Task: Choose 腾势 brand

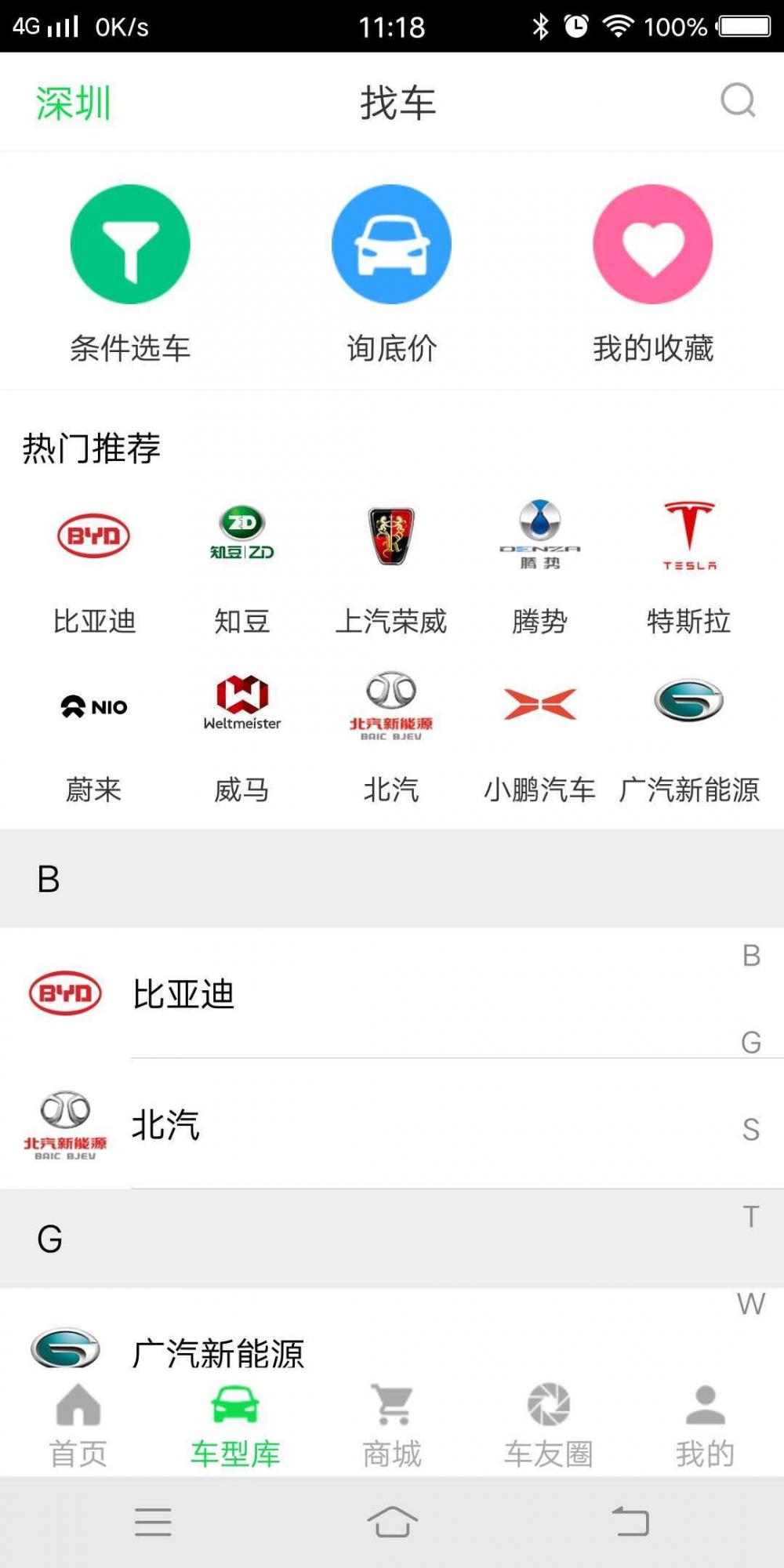Action: 540,569
